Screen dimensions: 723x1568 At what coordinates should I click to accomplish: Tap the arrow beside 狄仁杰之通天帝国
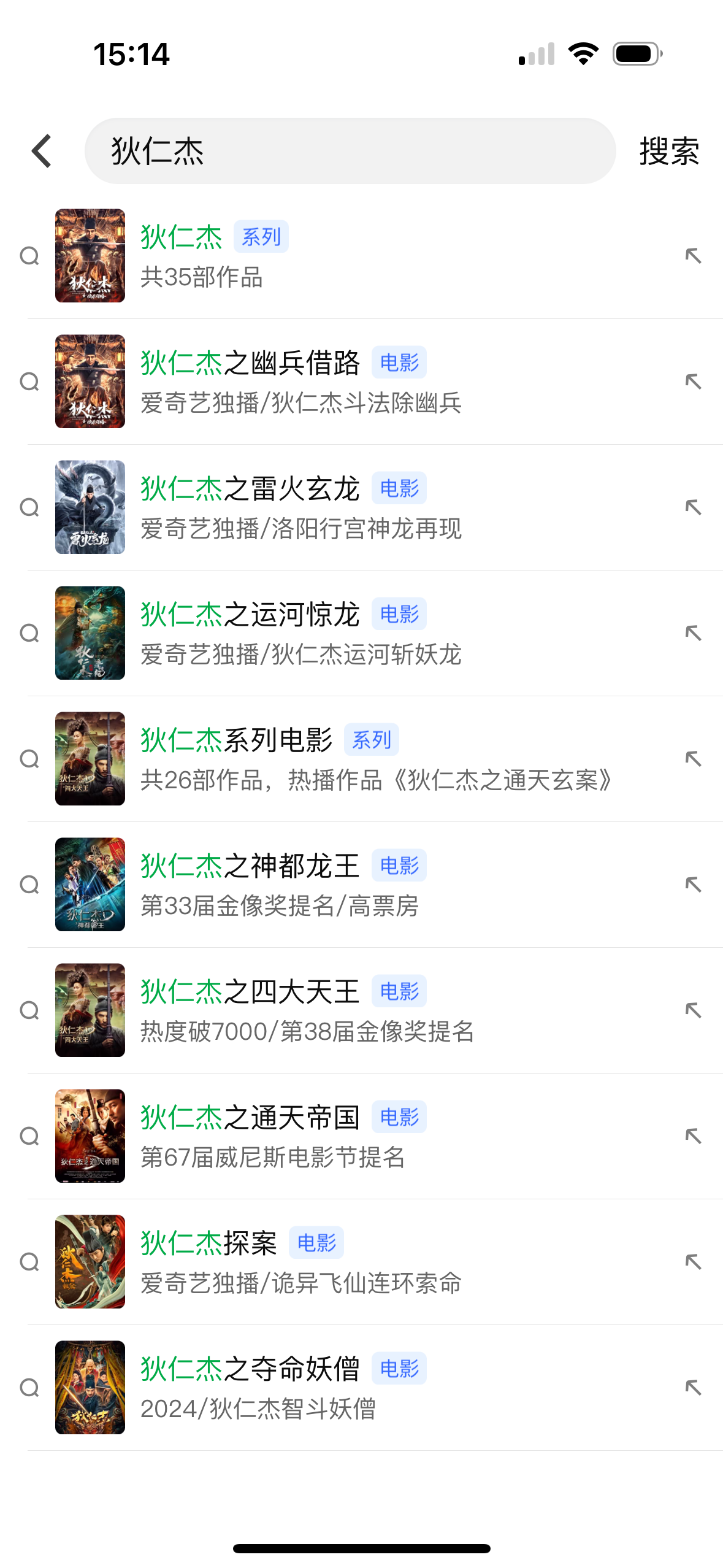point(693,1136)
